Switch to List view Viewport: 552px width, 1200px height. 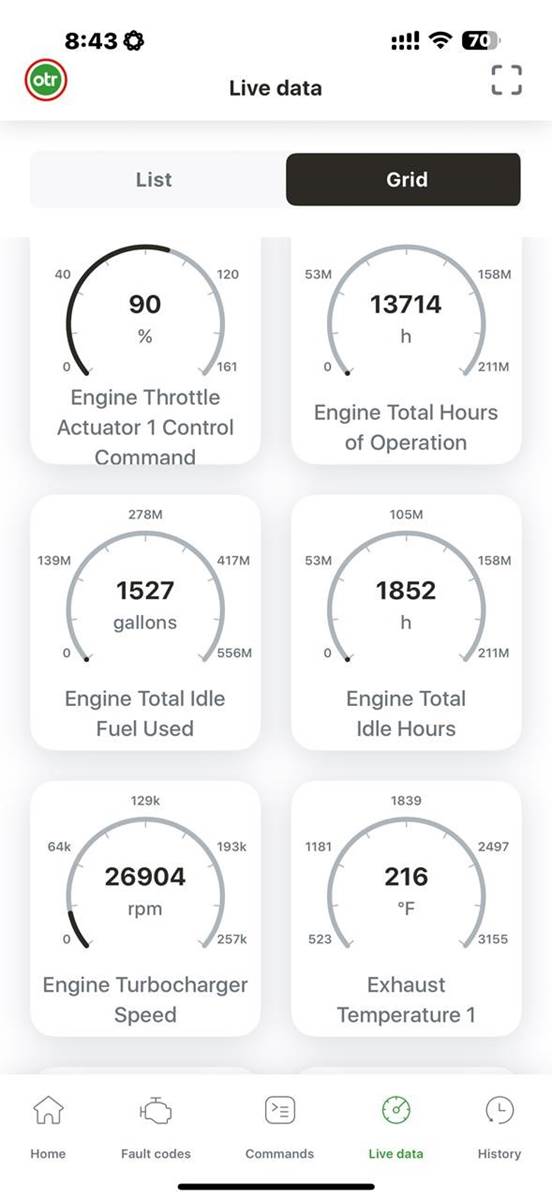[154, 180]
